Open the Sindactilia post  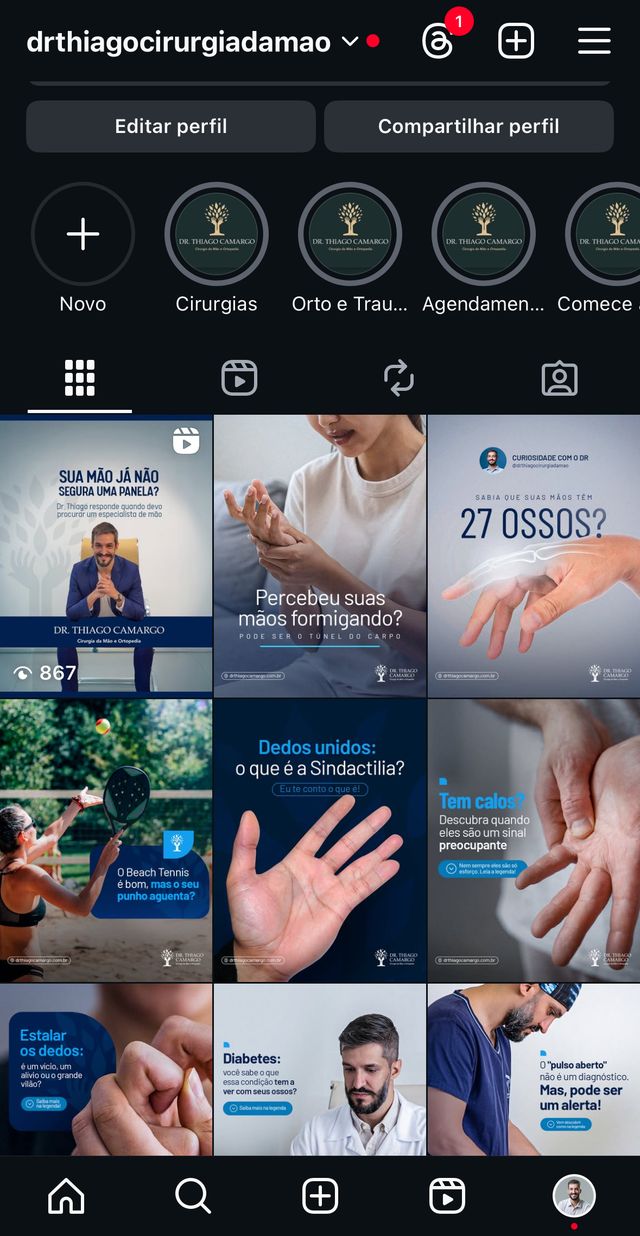[320, 840]
